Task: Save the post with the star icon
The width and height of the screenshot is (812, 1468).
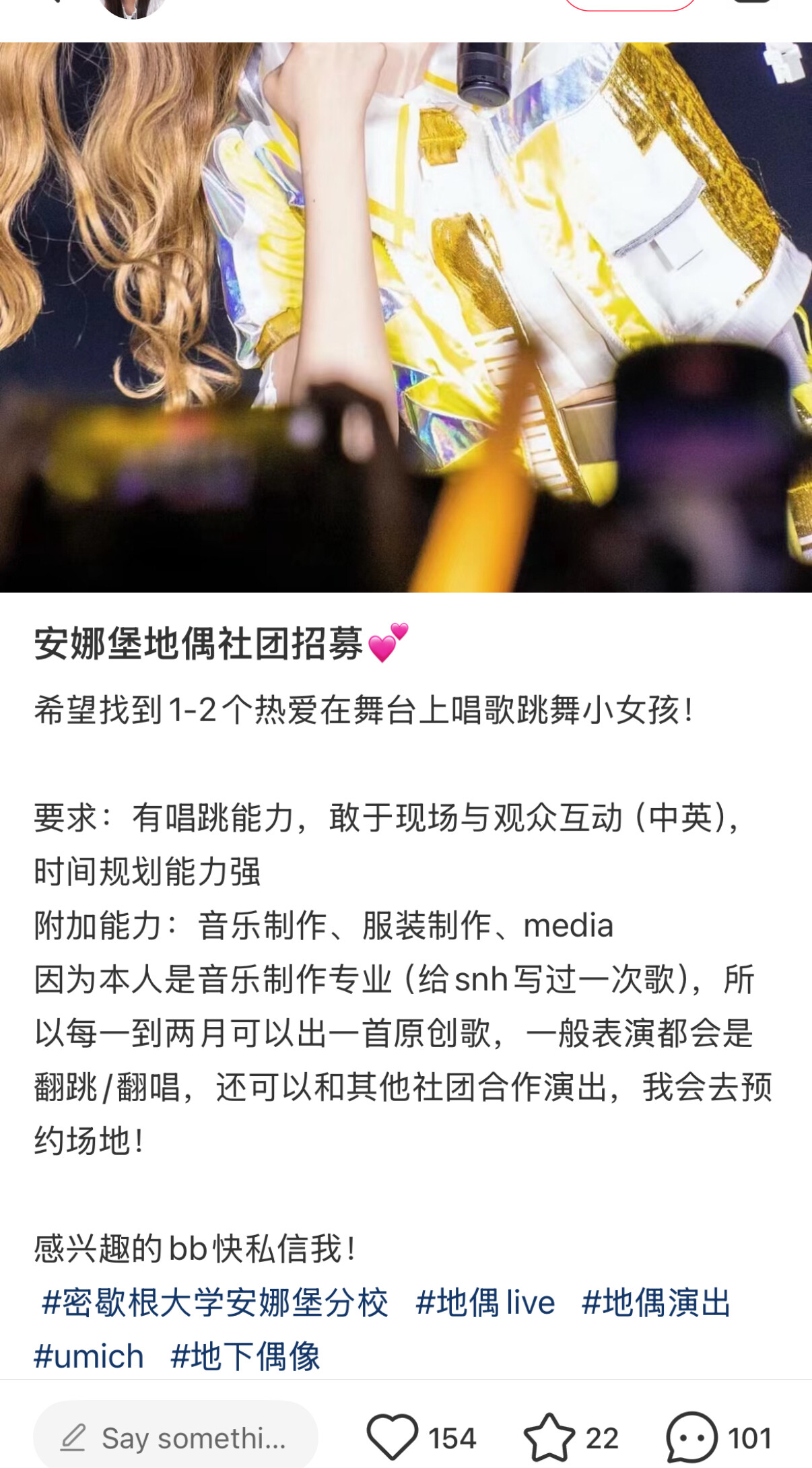Action: click(x=549, y=1437)
